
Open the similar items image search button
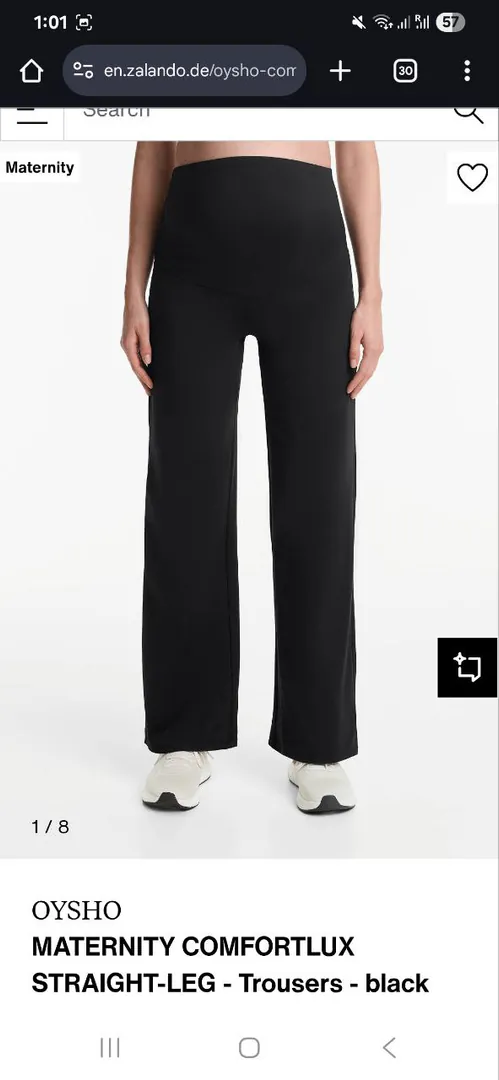point(467,667)
